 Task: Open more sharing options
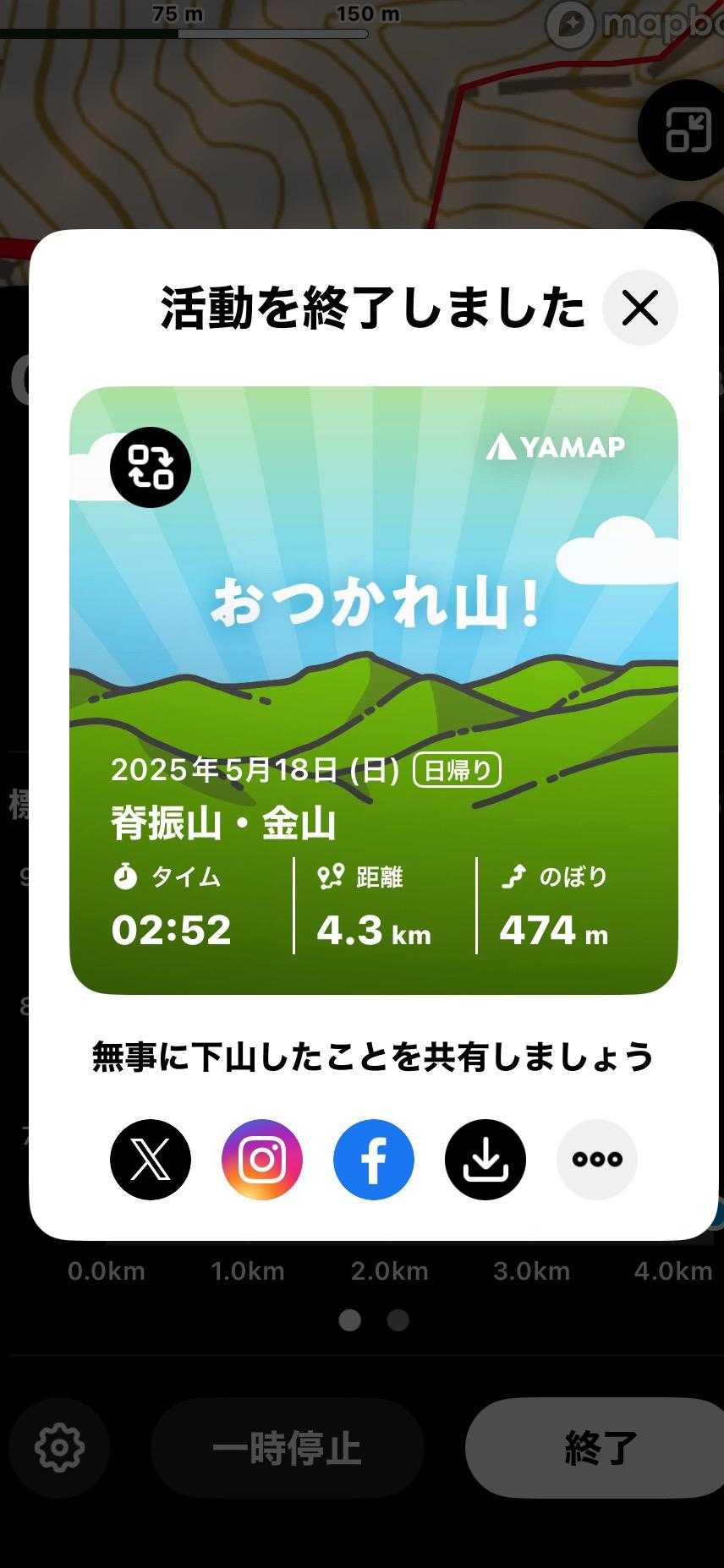tap(597, 1159)
